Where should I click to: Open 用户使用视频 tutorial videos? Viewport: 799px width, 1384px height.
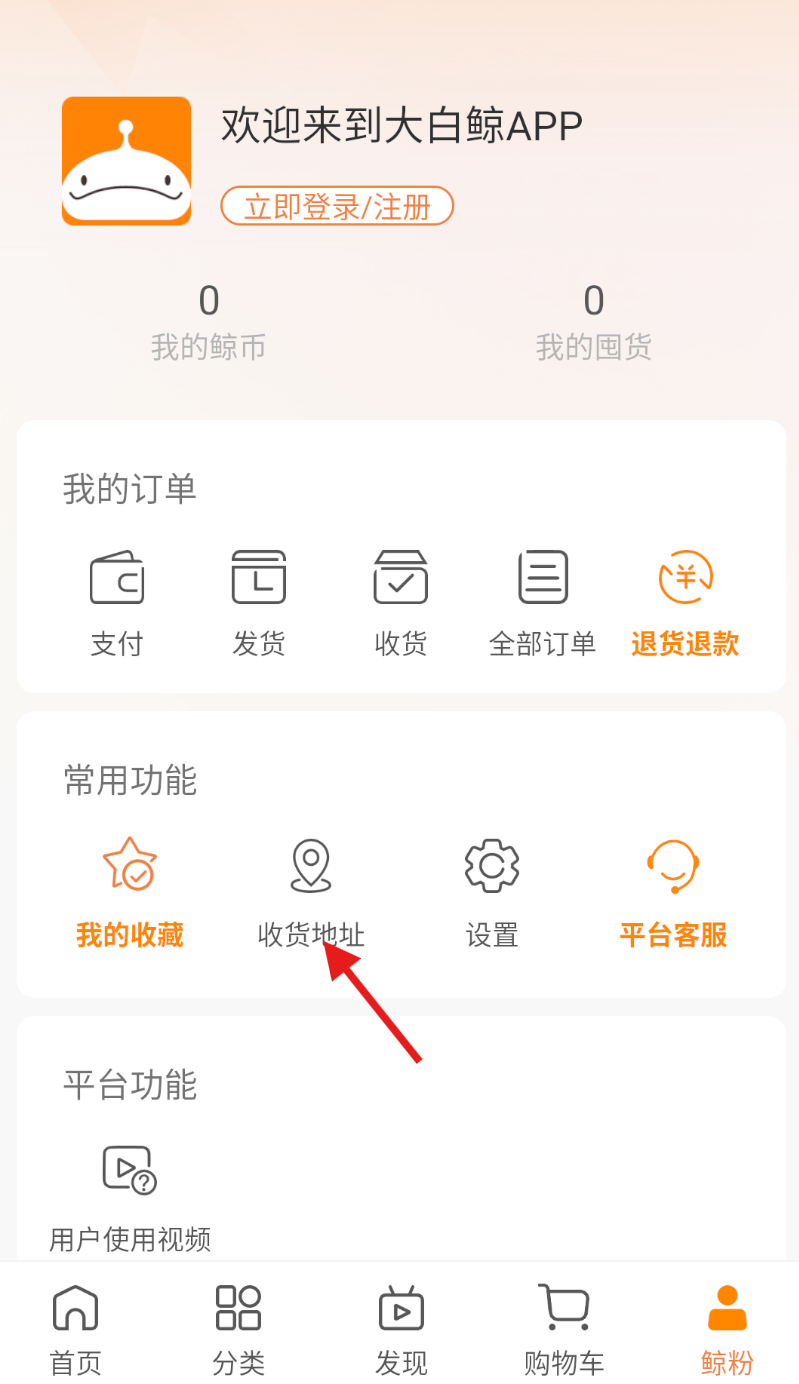pos(130,1197)
